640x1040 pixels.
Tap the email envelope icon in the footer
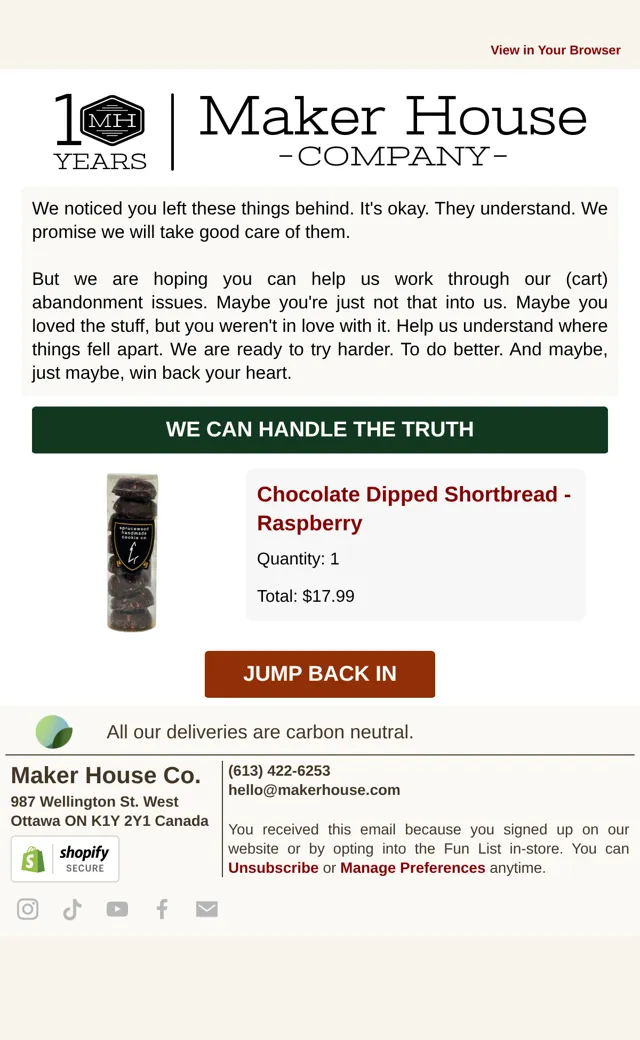point(207,909)
